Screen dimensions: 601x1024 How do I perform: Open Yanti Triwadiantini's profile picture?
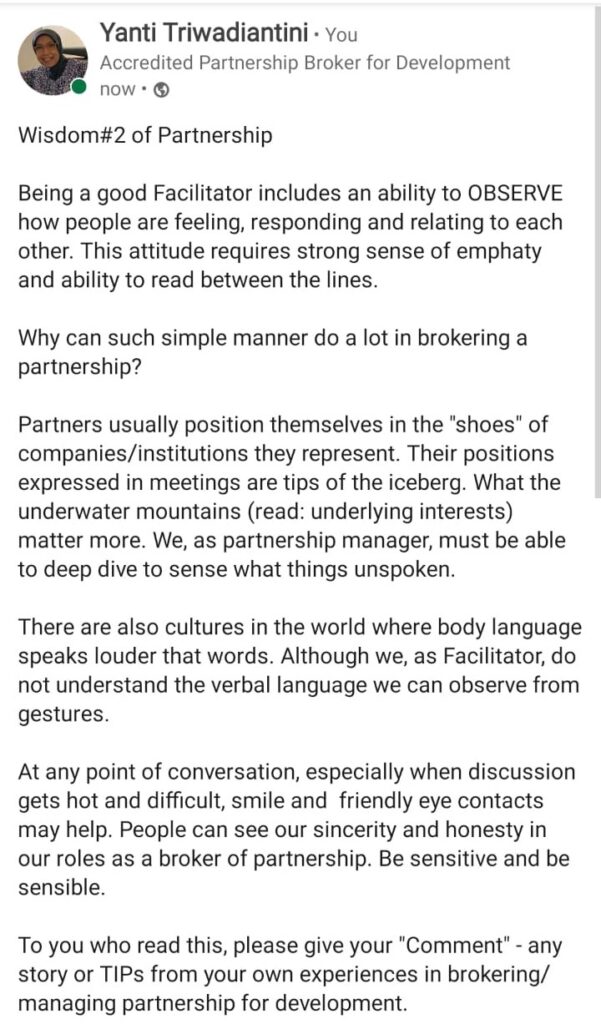click(x=53, y=60)
